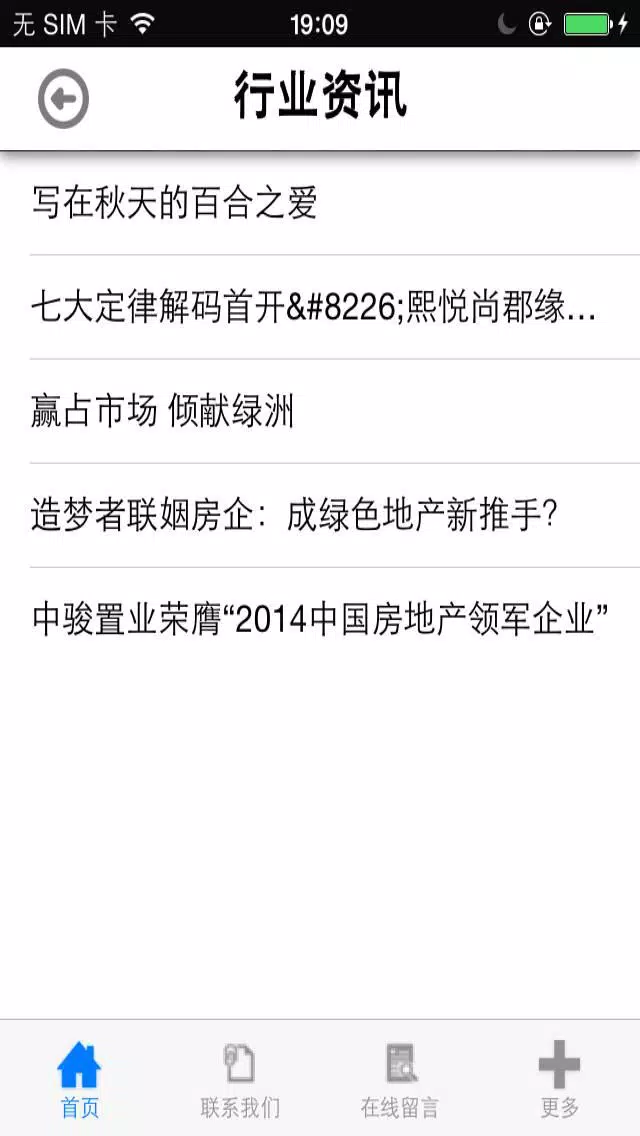The width and height of the screenshot is (640, 1136).
Task: Switch to the 联系我们 tab
Action: (240, 1079)
